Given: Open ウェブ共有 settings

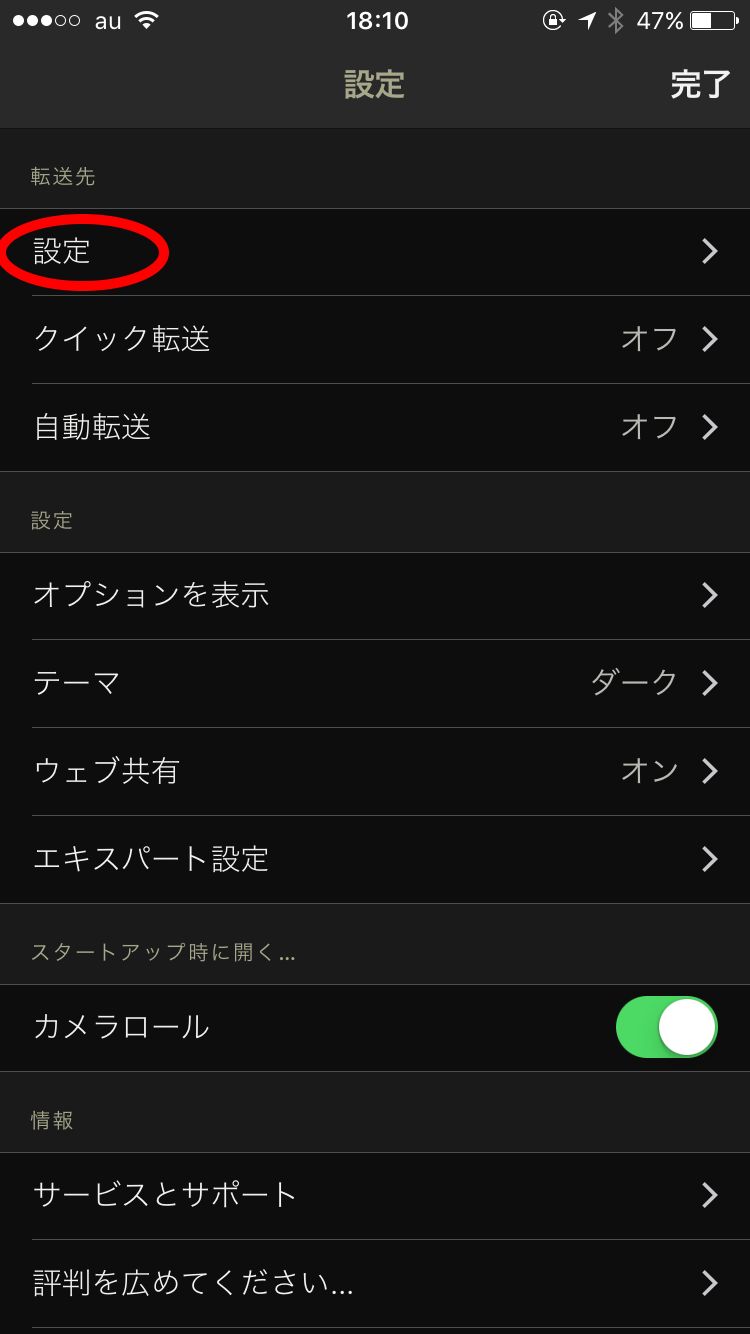Looking at the screenshot, I should 375,772.
